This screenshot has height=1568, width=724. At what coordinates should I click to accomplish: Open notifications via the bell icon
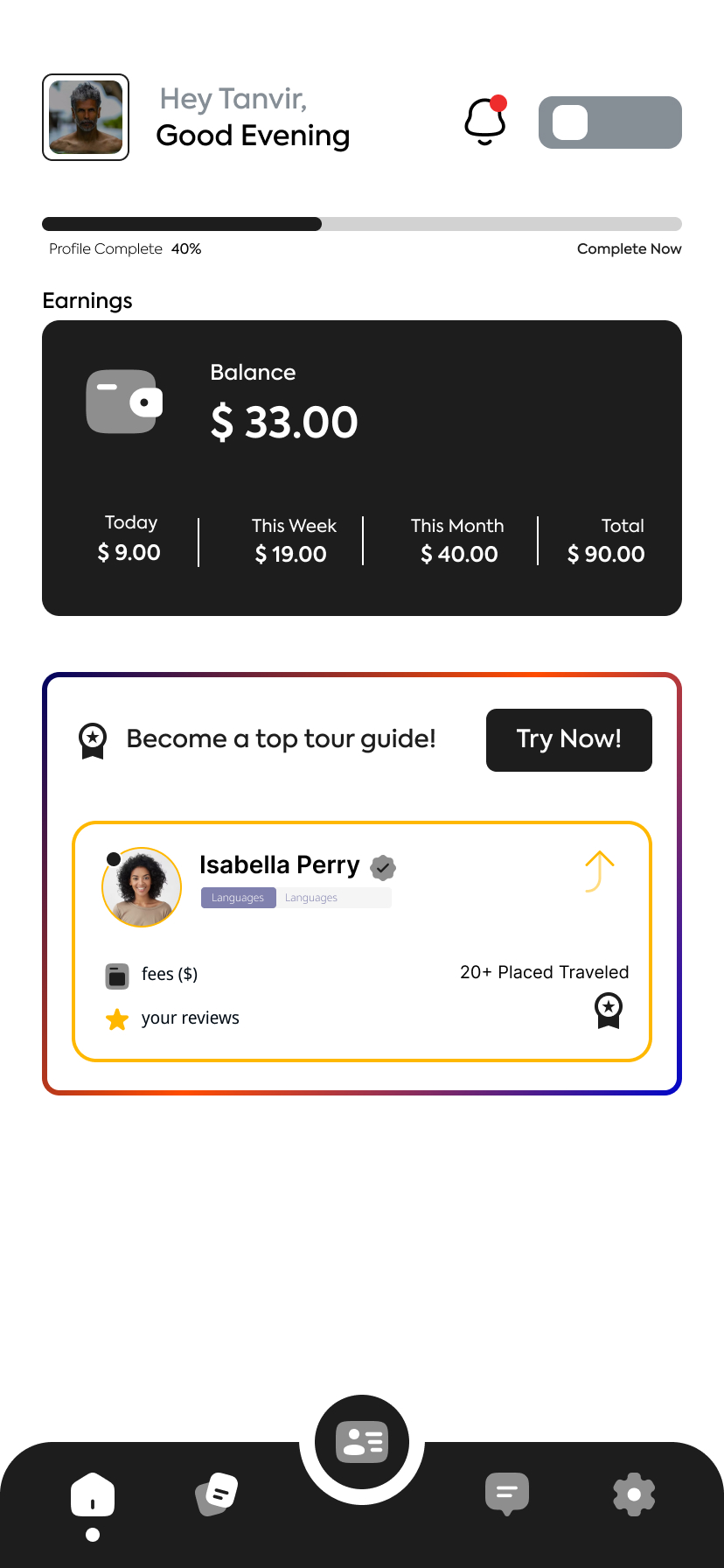pyautogui.click(x=484, y=122)
